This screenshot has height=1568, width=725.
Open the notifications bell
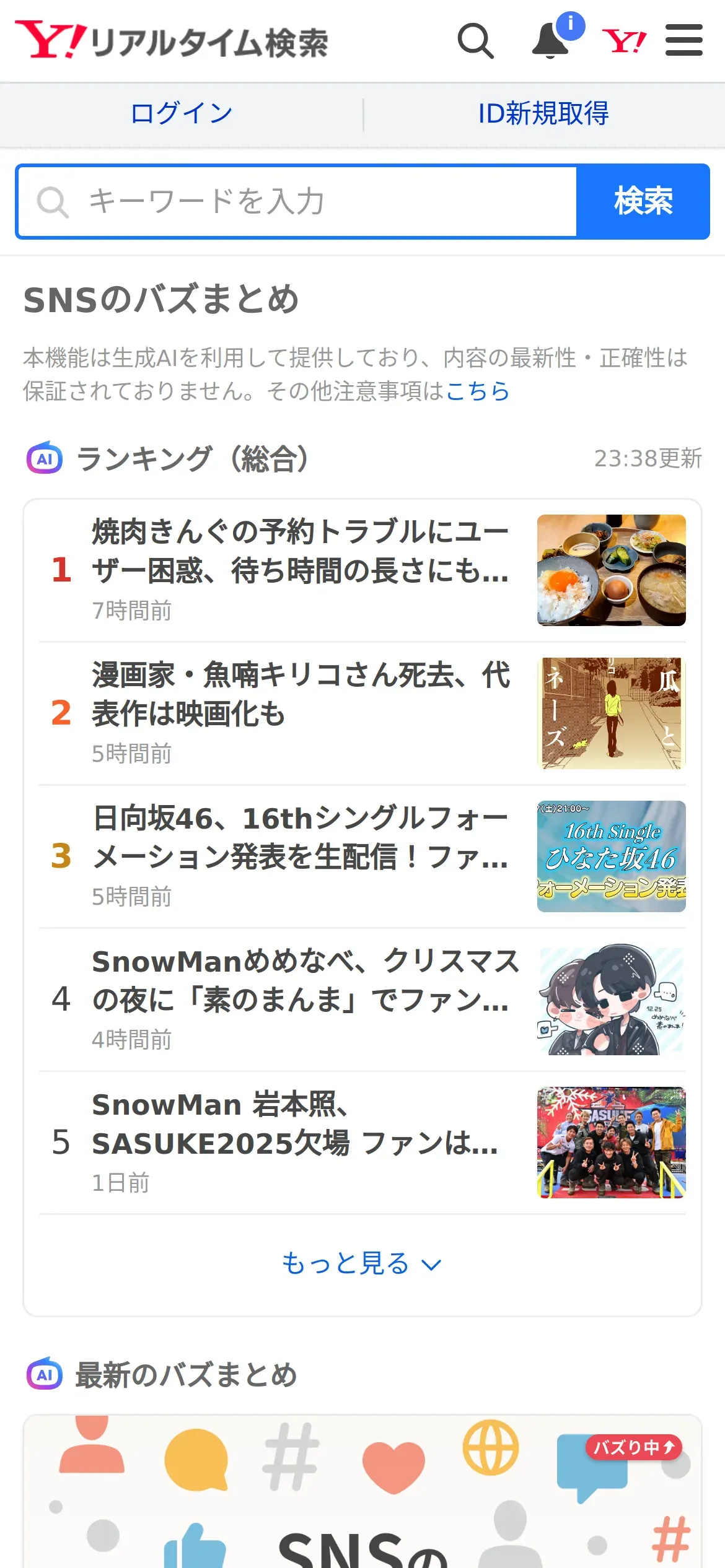click(551, 41)
